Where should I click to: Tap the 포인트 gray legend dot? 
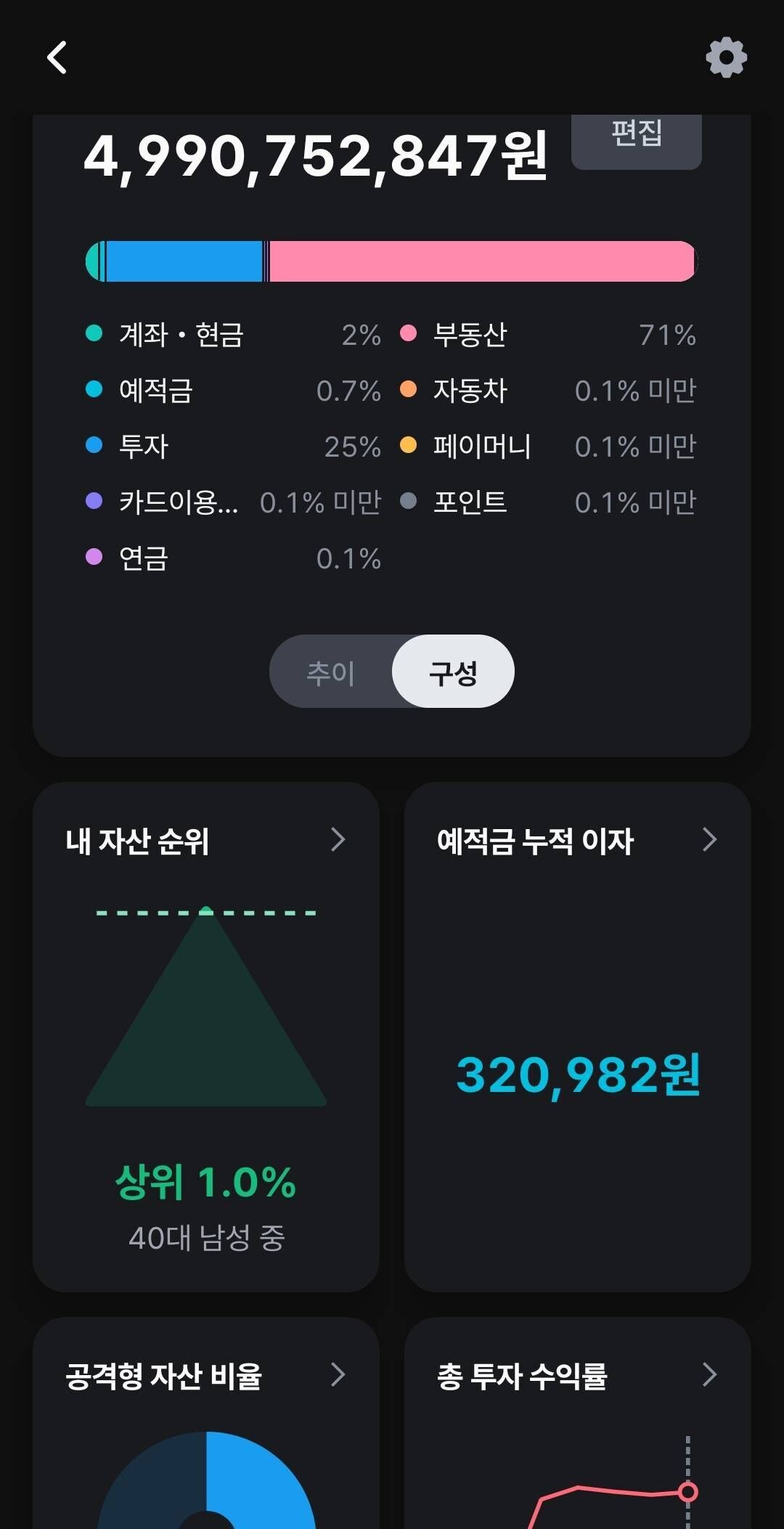click(x=409, y=502)
